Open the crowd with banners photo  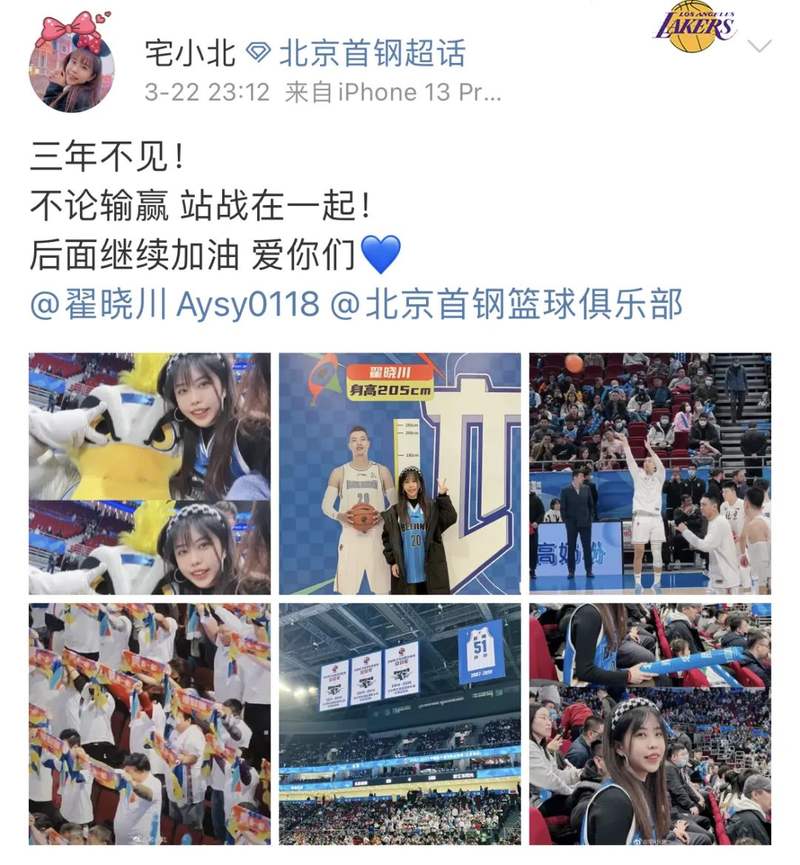149,723
